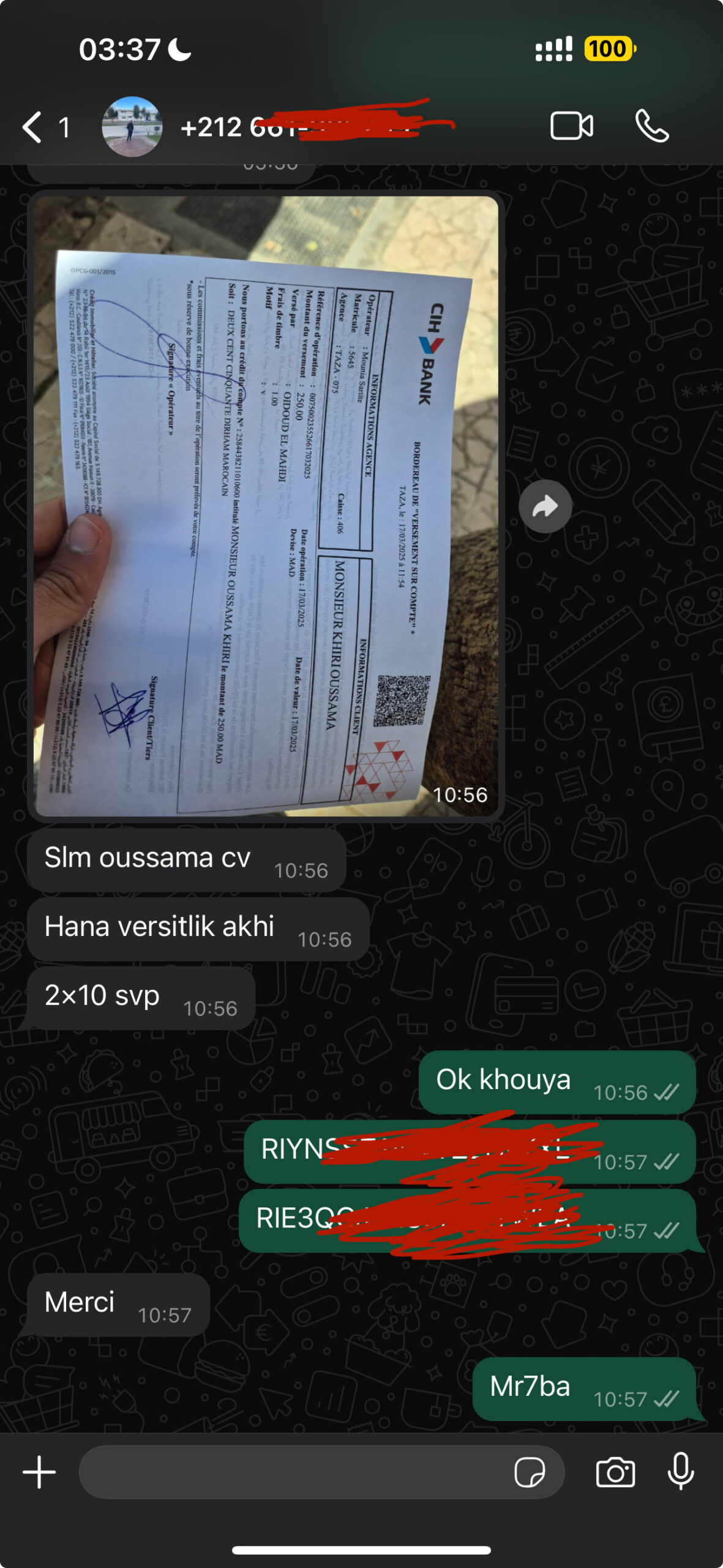Start a voice call
The image size is (723, 1568).
tap(651, 127)
